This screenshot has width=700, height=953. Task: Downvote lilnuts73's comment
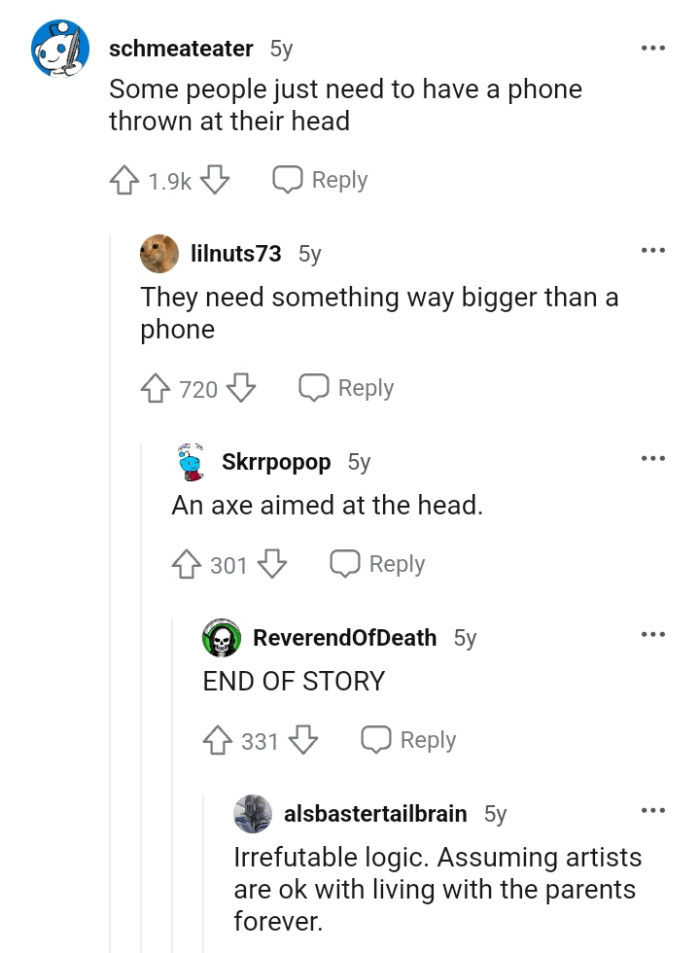[242, 388]
